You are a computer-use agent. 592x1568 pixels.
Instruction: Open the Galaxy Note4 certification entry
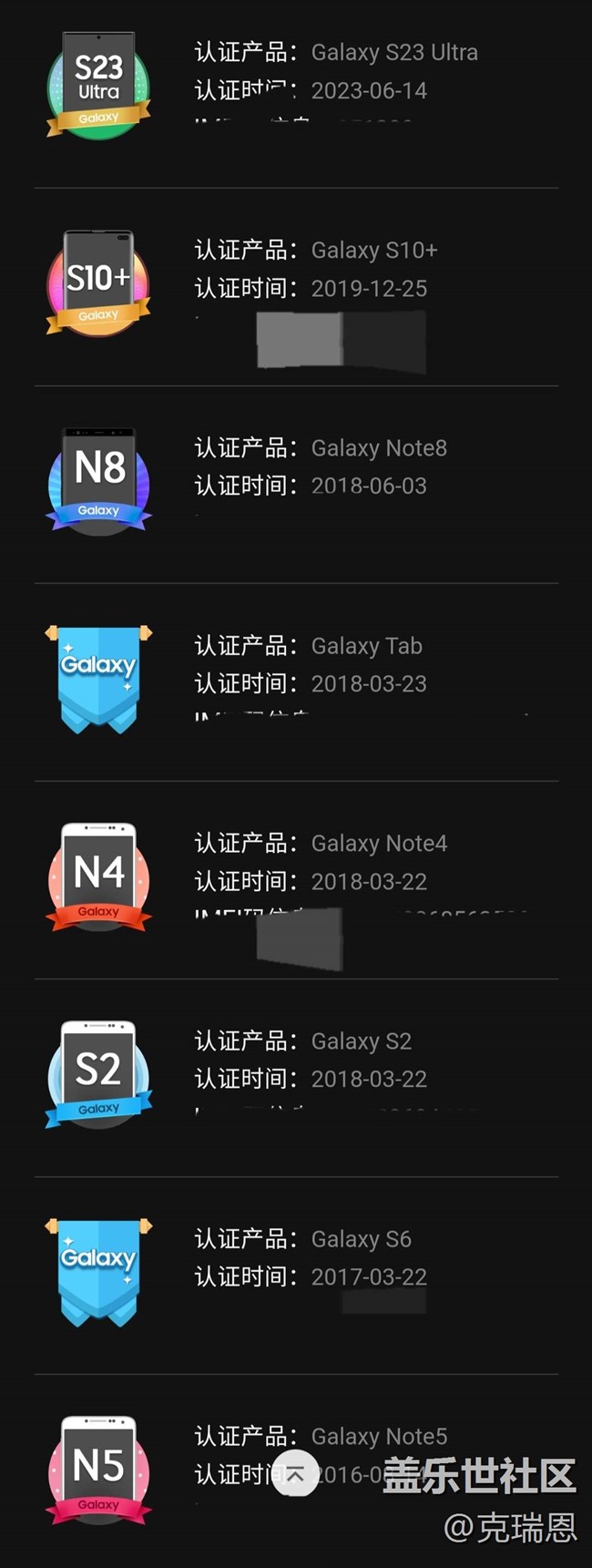point(296,880)
